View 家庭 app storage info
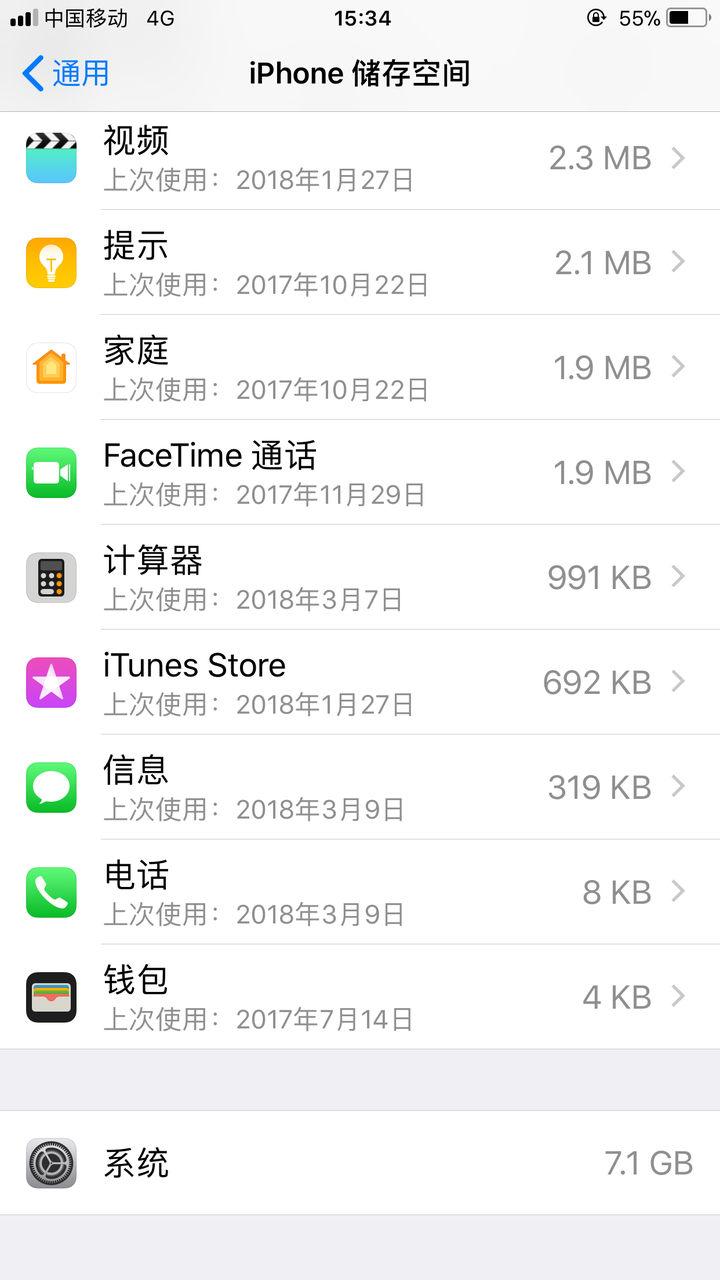This screenshot has height=1280, width=720. click(x=360, y=368)
